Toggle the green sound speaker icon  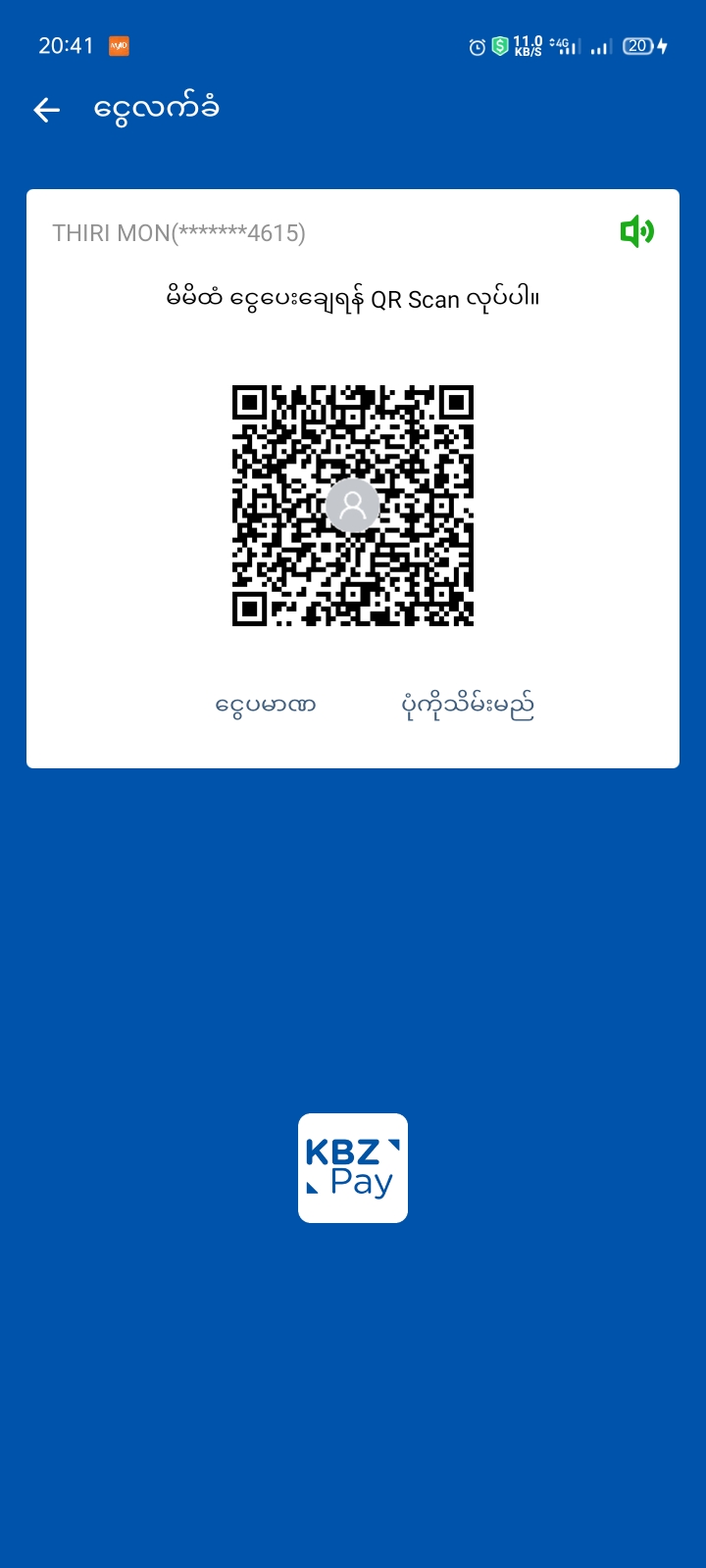pyautogui.click(x=636, y=231)
